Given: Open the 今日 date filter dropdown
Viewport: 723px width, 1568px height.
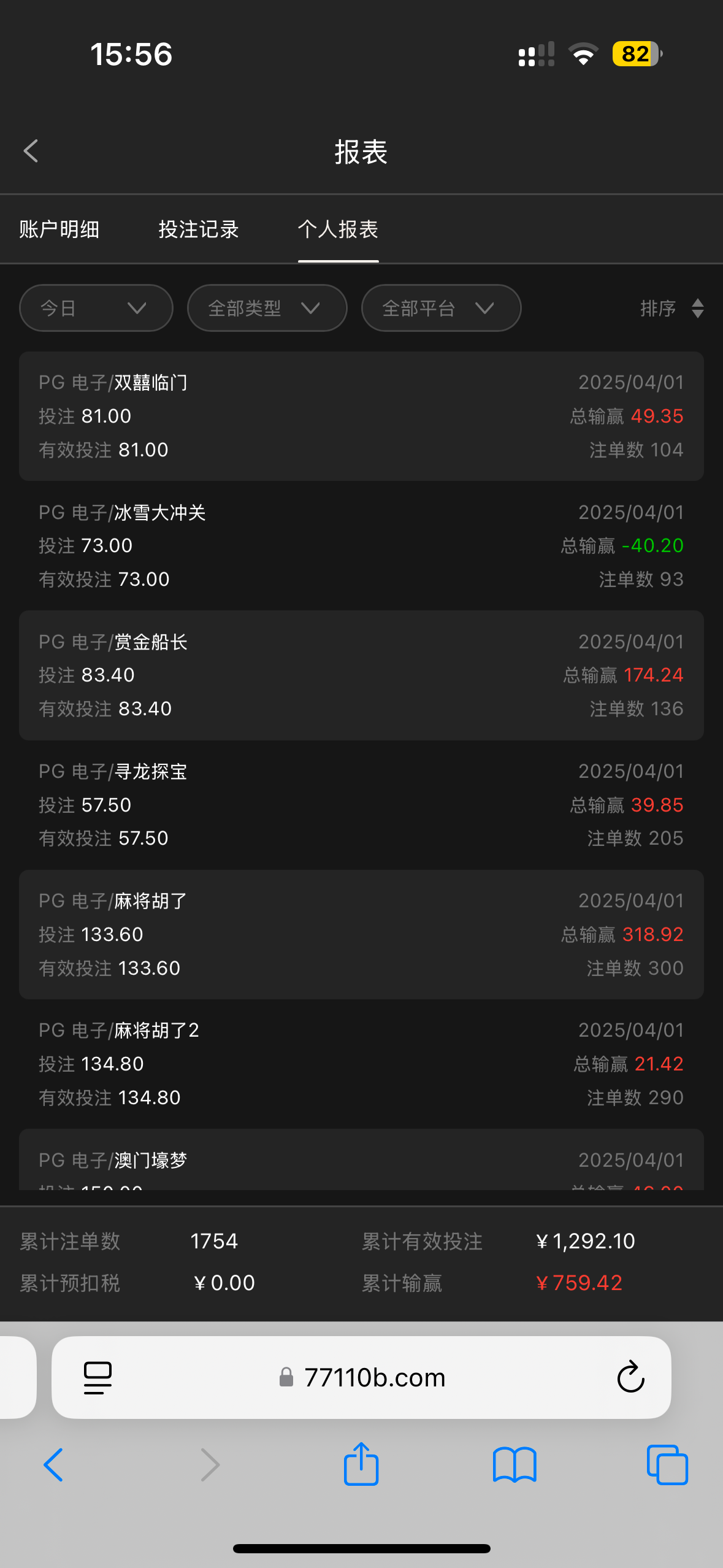Looking at the screenshot, I should pos(96,309).
